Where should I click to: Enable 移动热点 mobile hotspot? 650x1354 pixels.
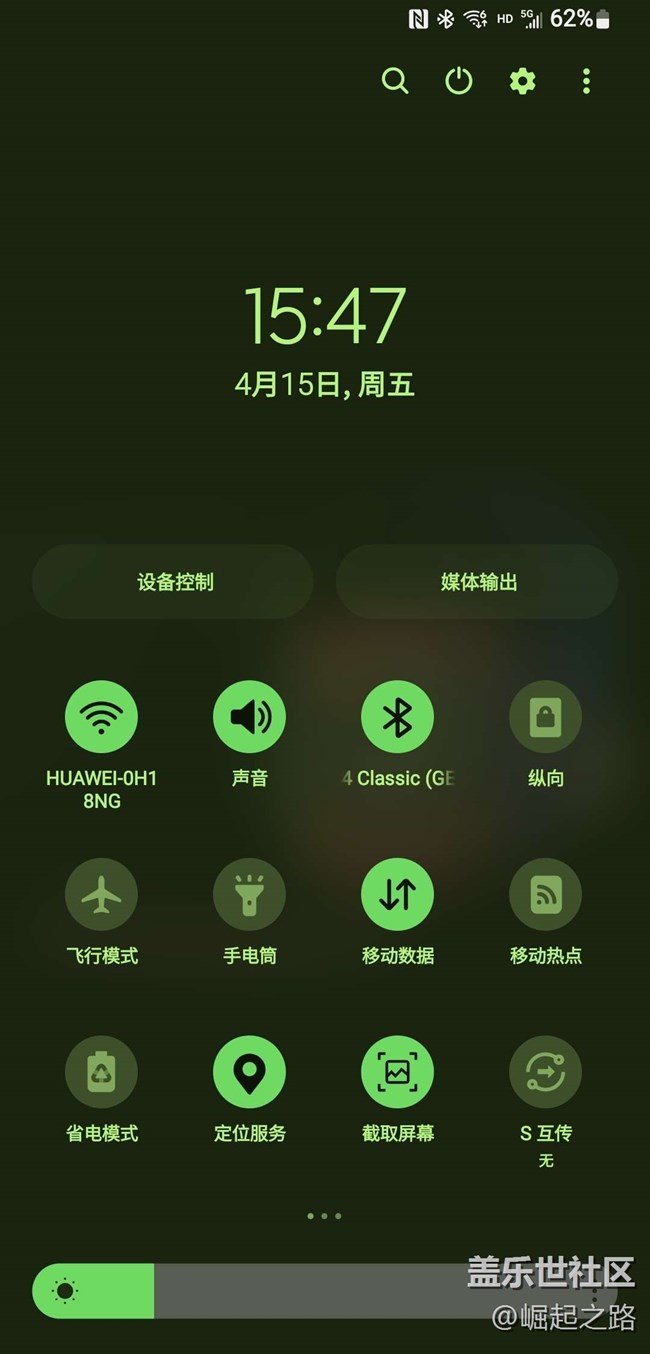point(545,895)
